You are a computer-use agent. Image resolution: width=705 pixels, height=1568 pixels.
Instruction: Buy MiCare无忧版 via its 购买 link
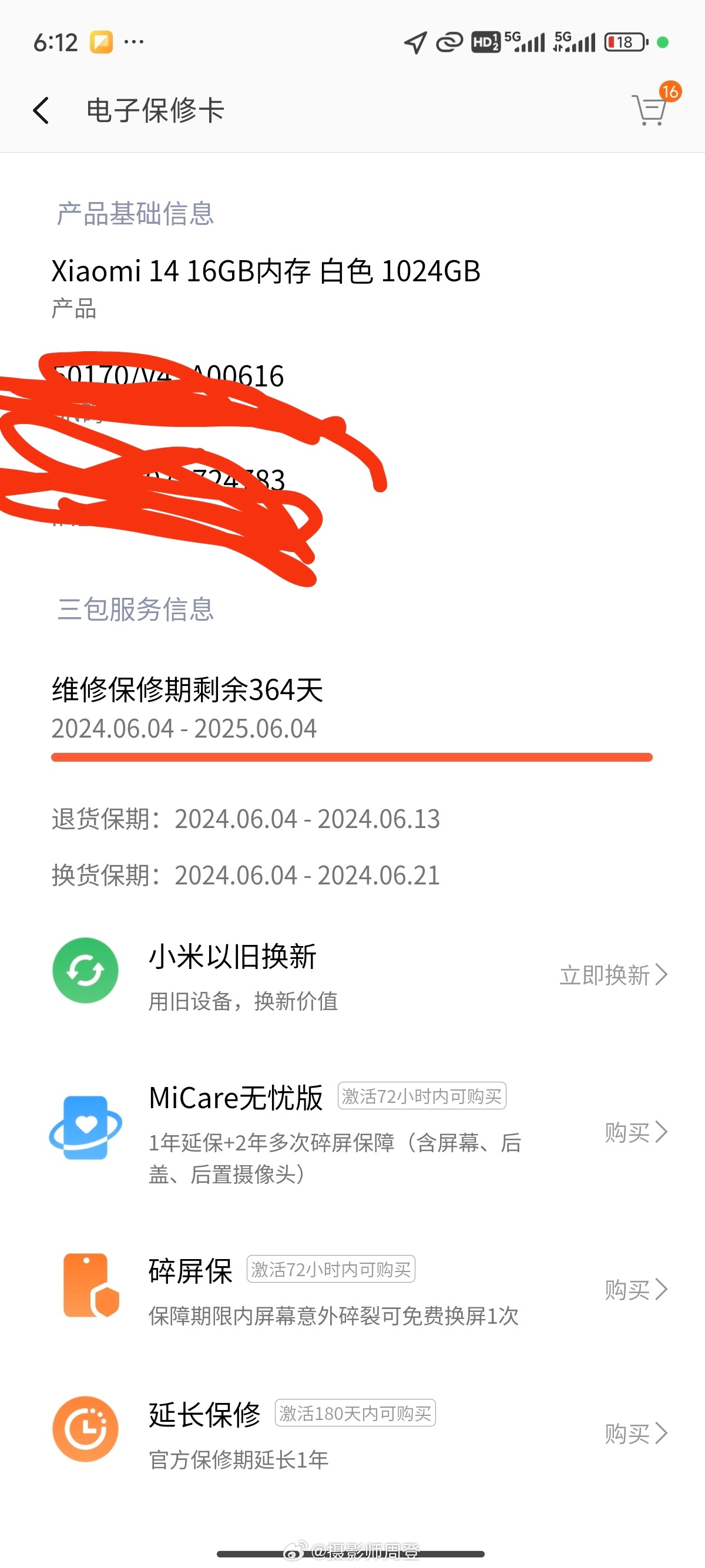point(636,1132)
